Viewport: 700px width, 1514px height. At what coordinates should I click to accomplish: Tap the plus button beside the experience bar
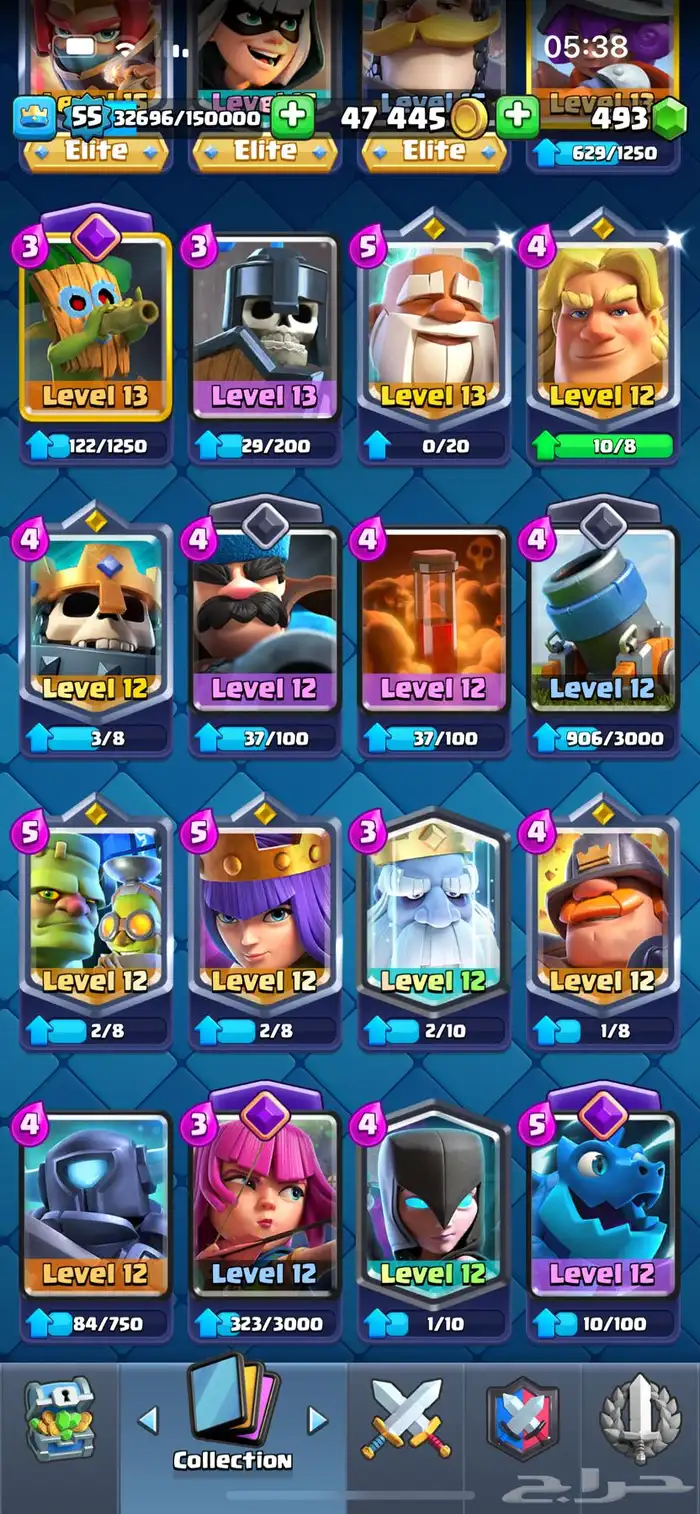(x=292, y=118)
